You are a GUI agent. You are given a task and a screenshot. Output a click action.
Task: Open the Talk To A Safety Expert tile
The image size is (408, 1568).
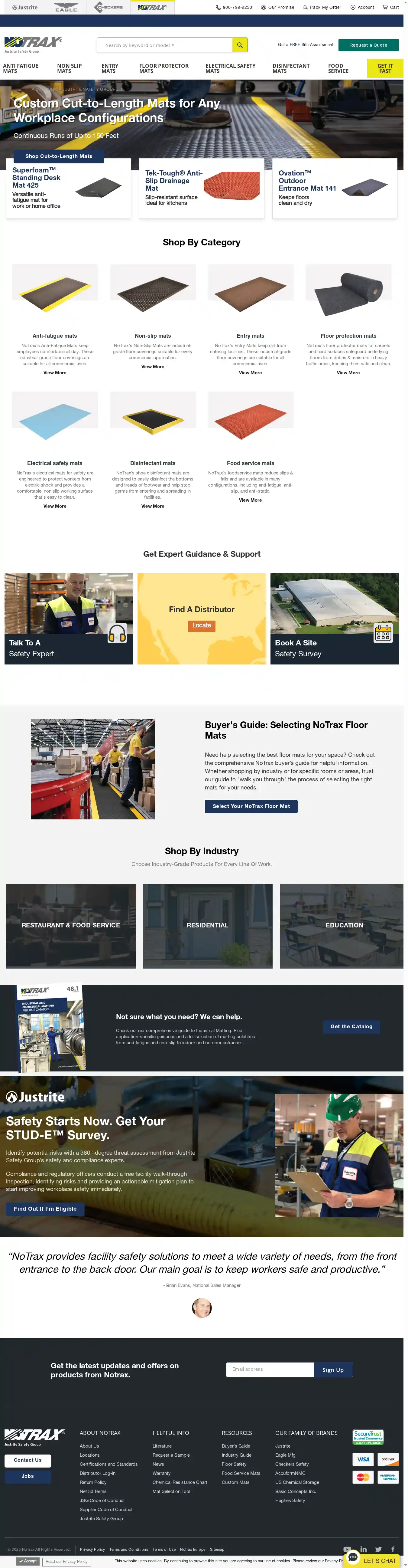click(x=69, y=618)
